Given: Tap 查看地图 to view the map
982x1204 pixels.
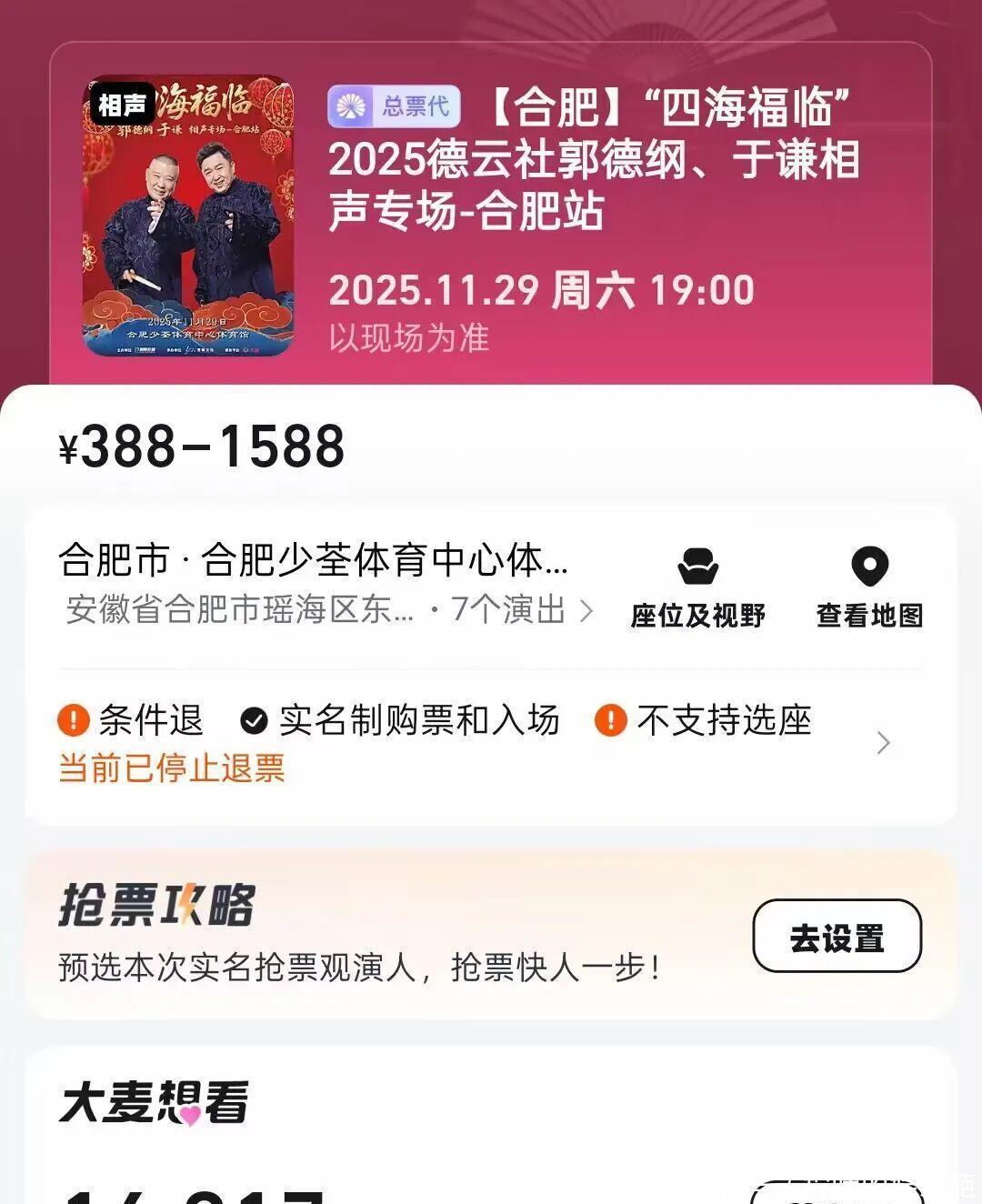Looking at the screenshot, I should 869,588.
